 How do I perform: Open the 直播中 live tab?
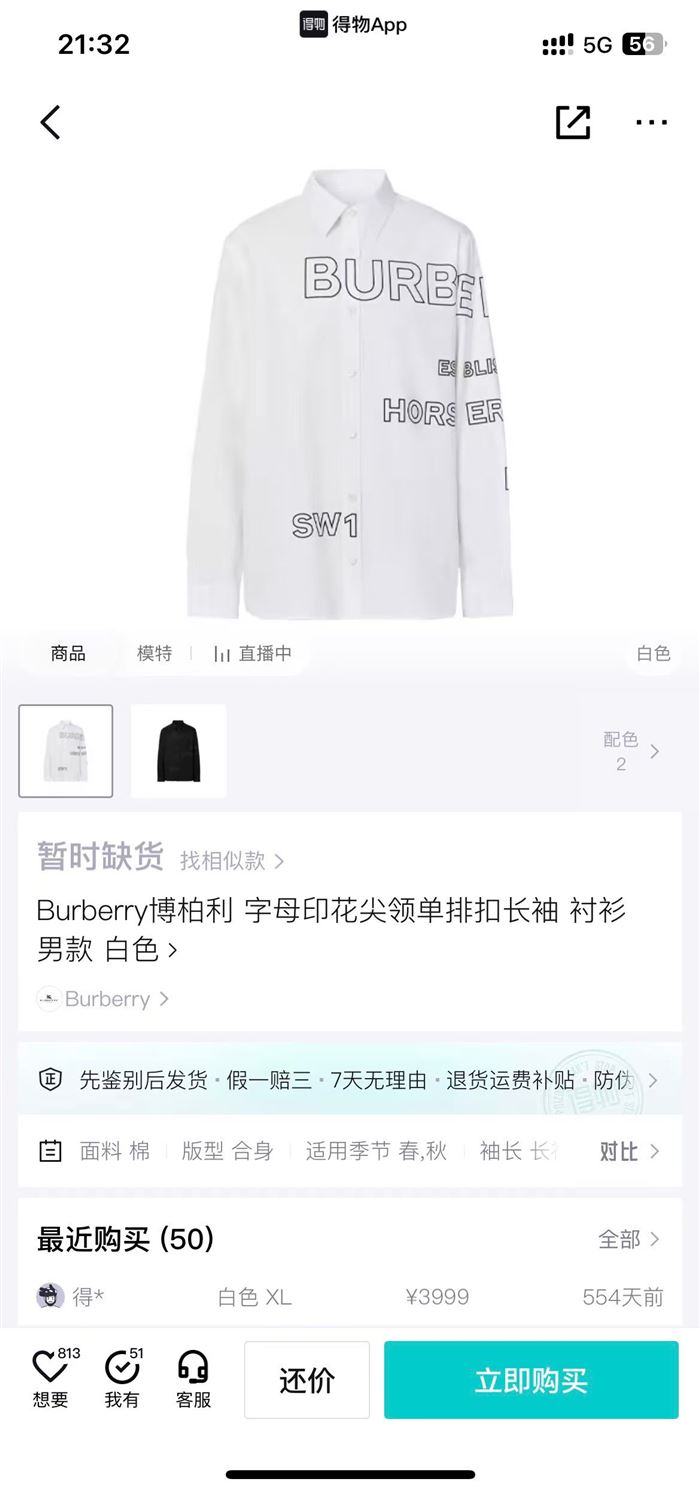point(253,653)
